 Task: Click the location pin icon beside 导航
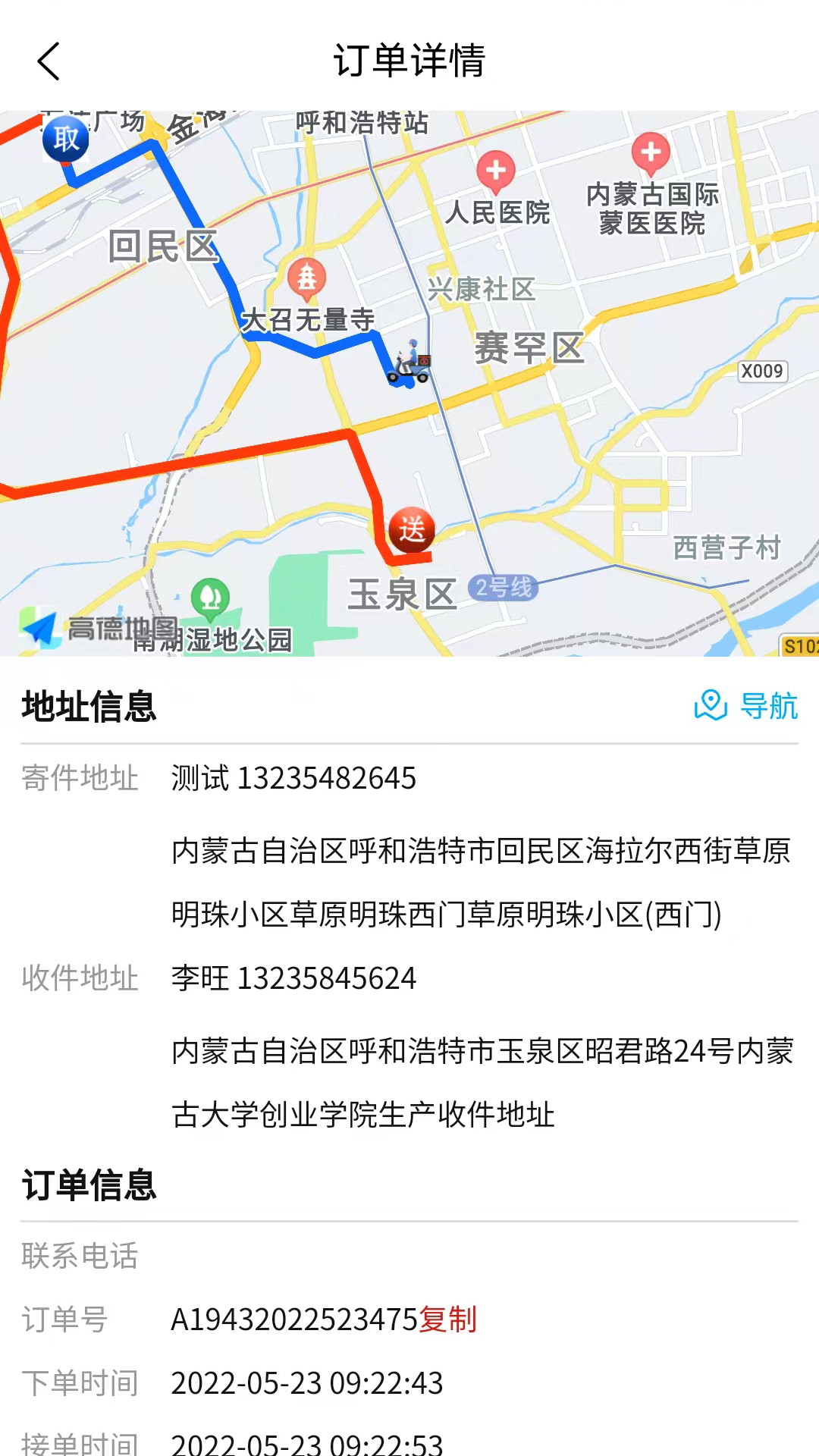point(709,707)
